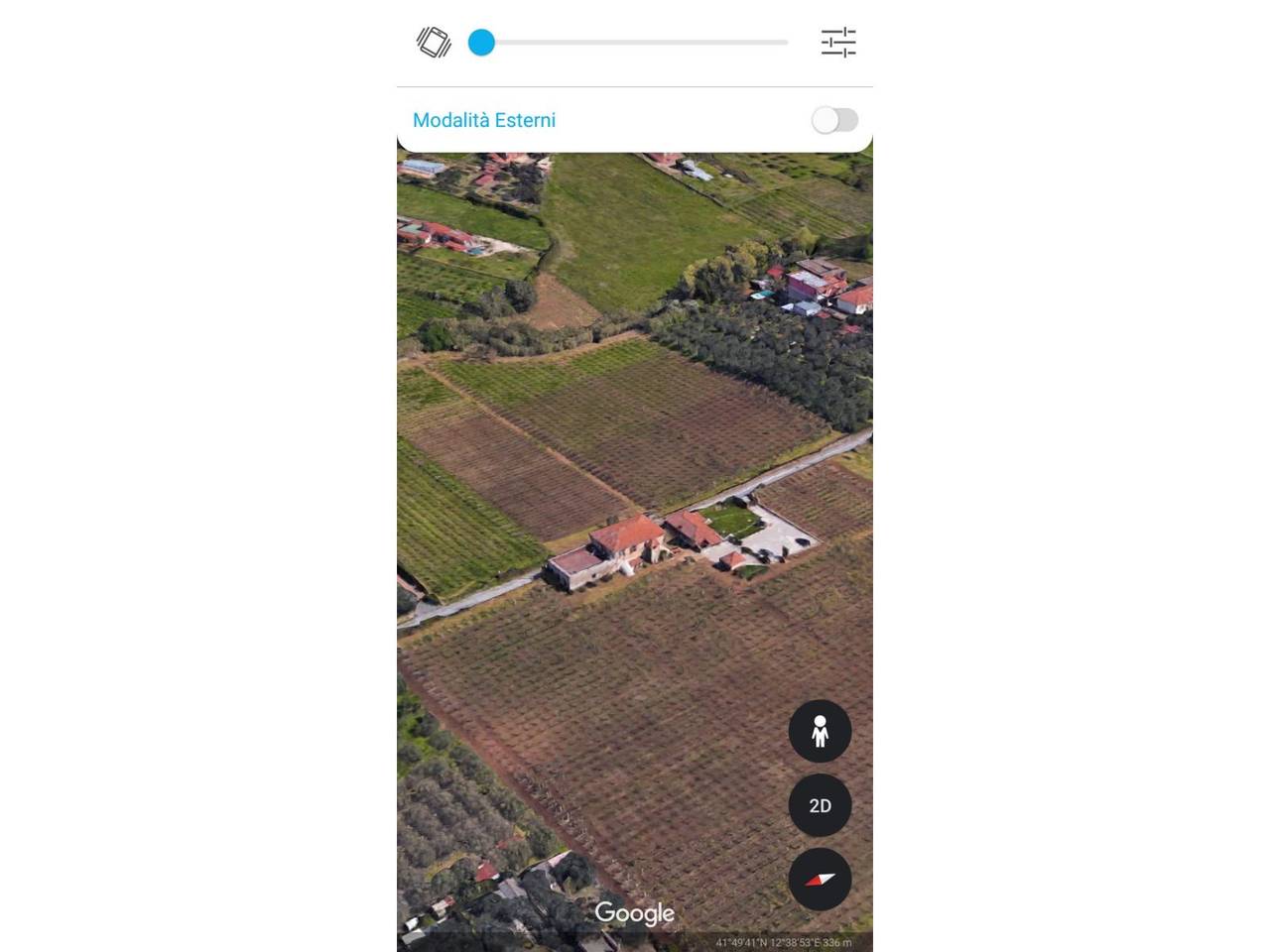Image resolution: width=1270 pixels, height=952 pixels.
Task: Open Street View pegman button
Action: coord(820,732)
